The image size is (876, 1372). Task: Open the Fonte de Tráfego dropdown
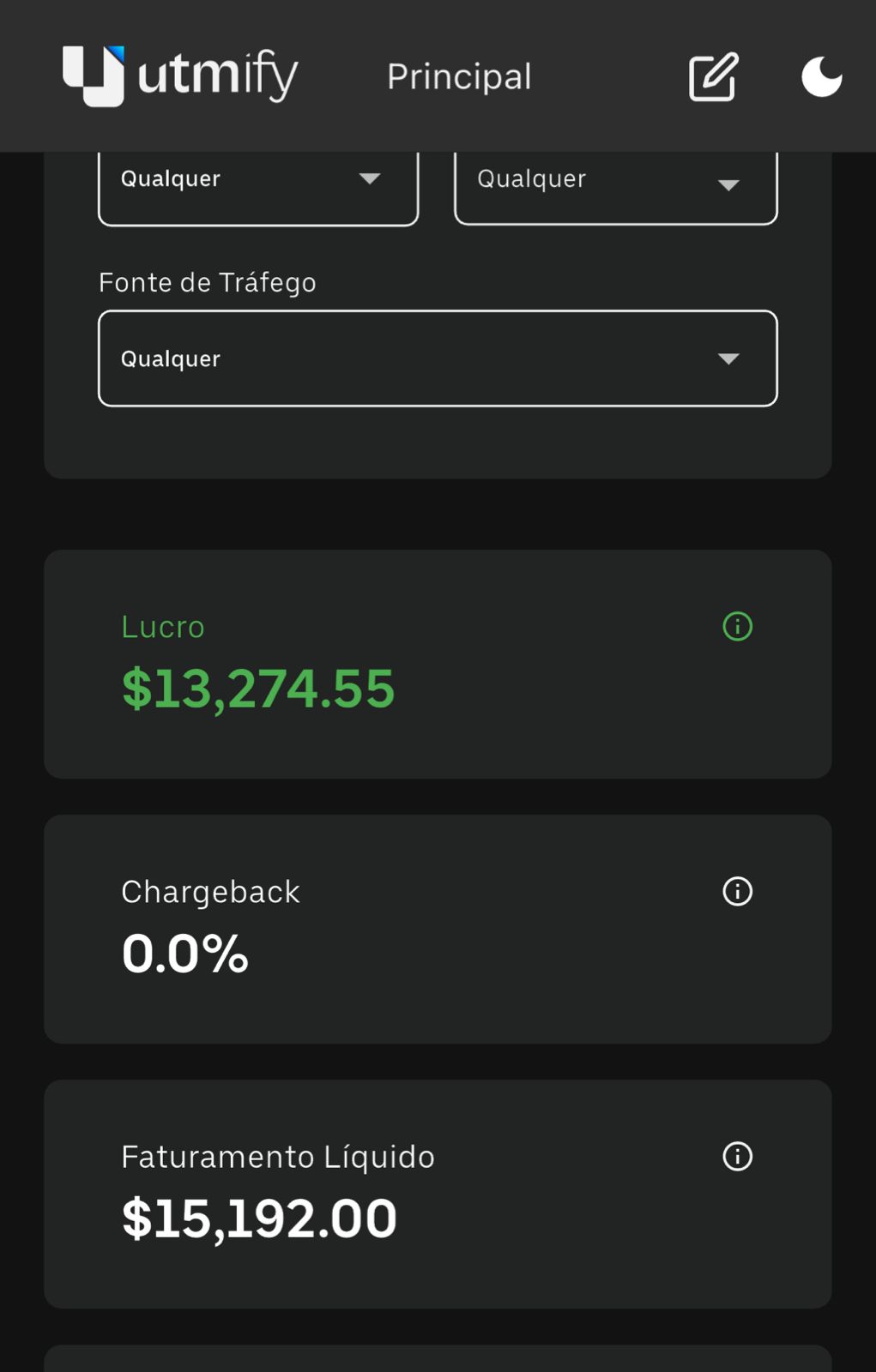coord(438,358)
